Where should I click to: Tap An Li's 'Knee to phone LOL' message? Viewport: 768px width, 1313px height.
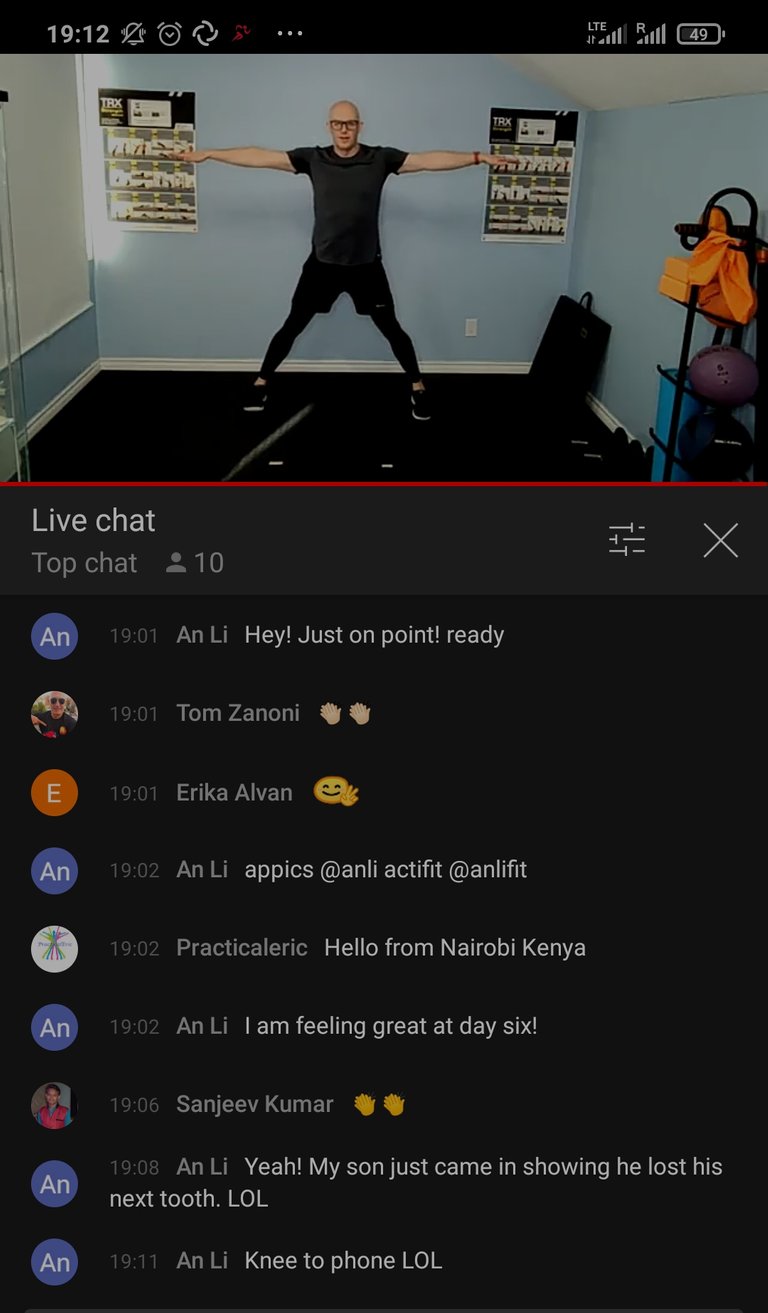click(x=384, y=1262)
